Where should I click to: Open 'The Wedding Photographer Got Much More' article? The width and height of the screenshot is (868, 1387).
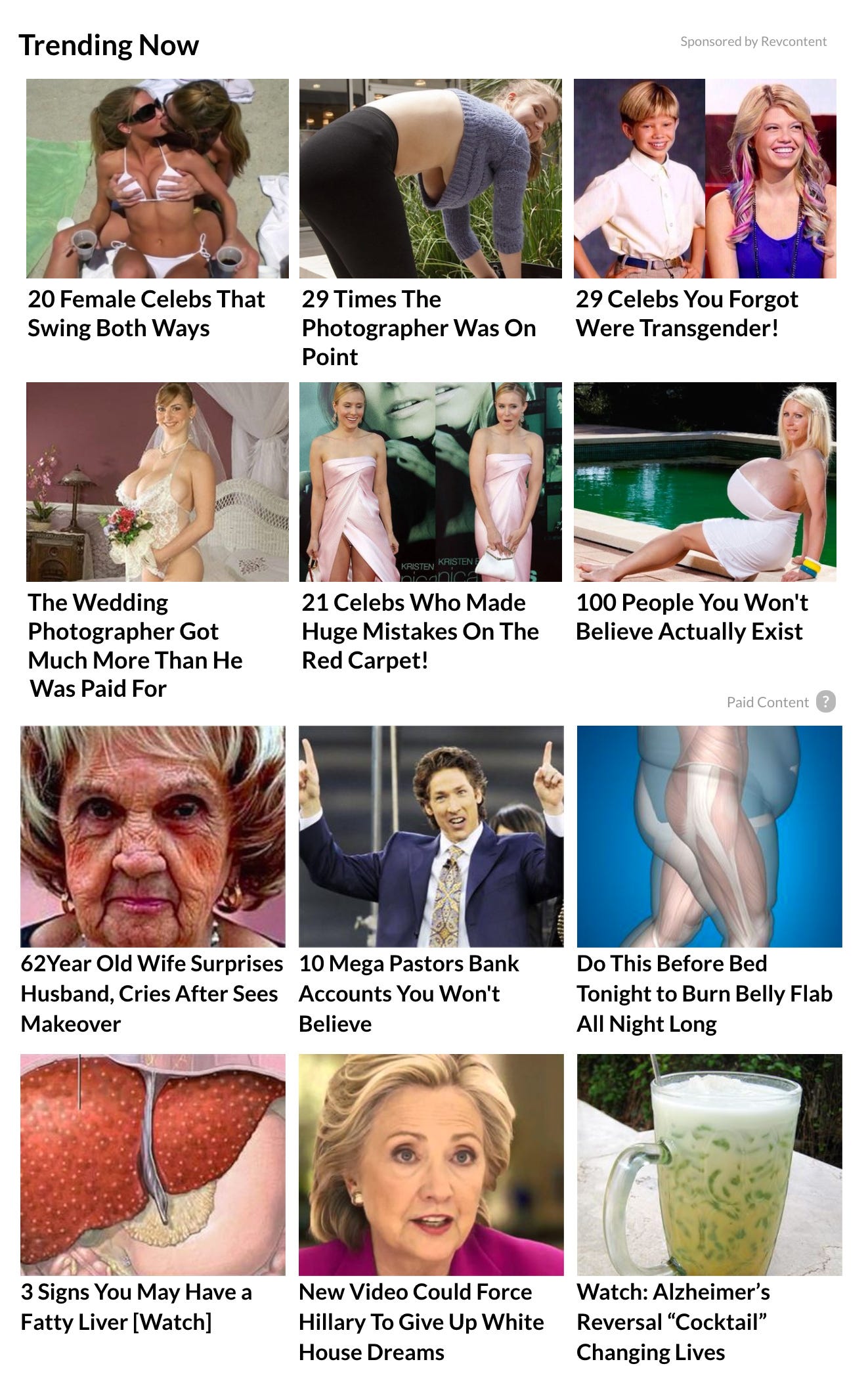(135, 645)
